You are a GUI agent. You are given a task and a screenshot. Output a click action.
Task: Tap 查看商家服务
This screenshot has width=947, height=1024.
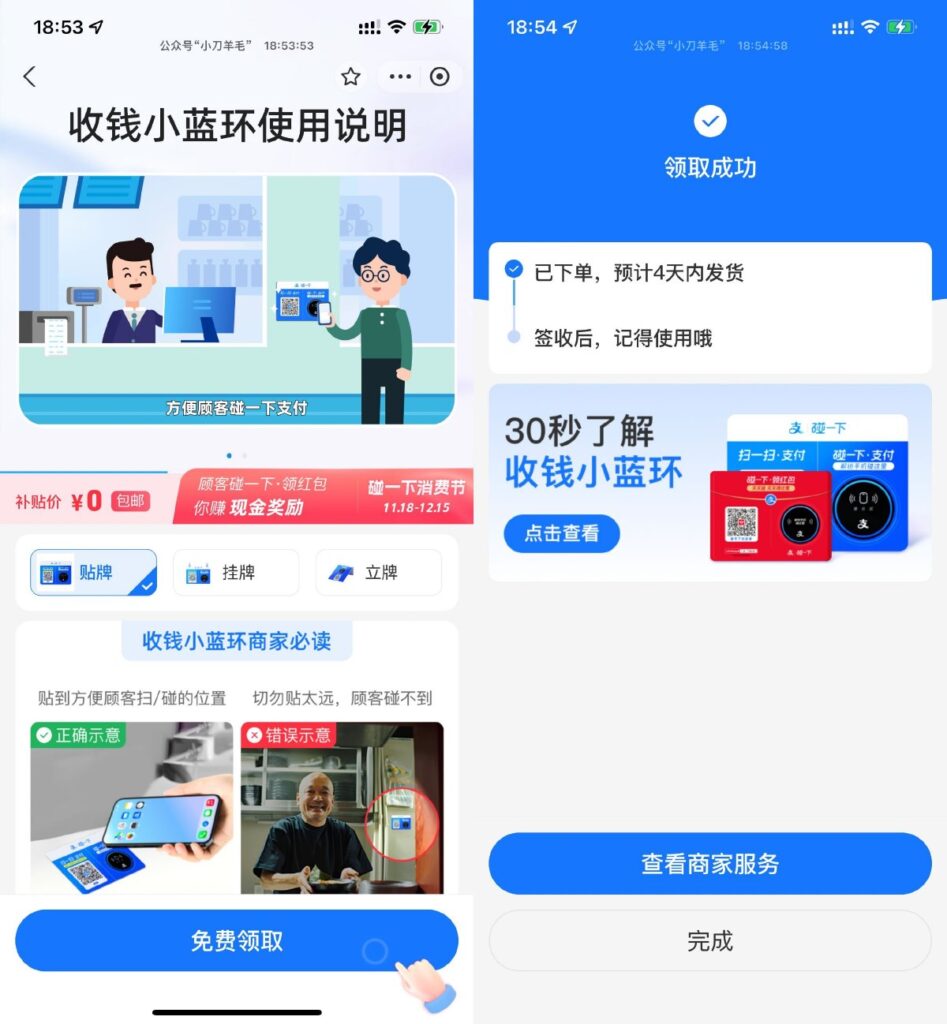click(710, 864)
